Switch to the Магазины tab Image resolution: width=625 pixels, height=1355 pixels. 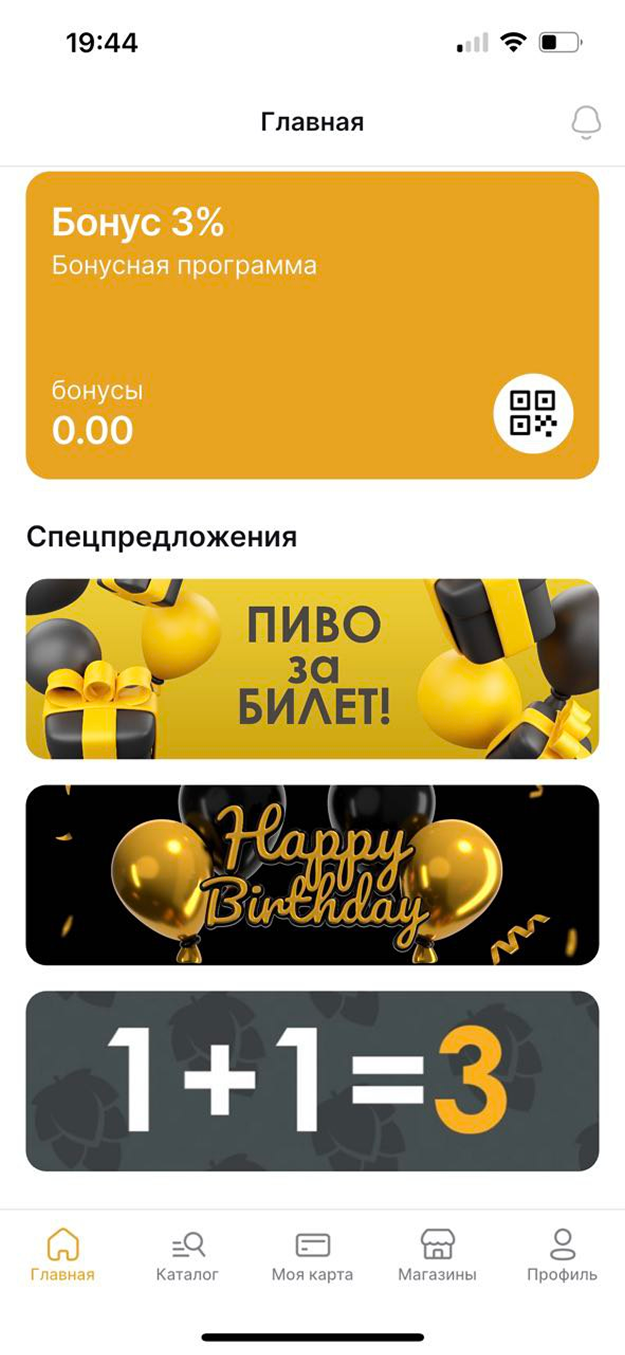tap(437, 1255)
